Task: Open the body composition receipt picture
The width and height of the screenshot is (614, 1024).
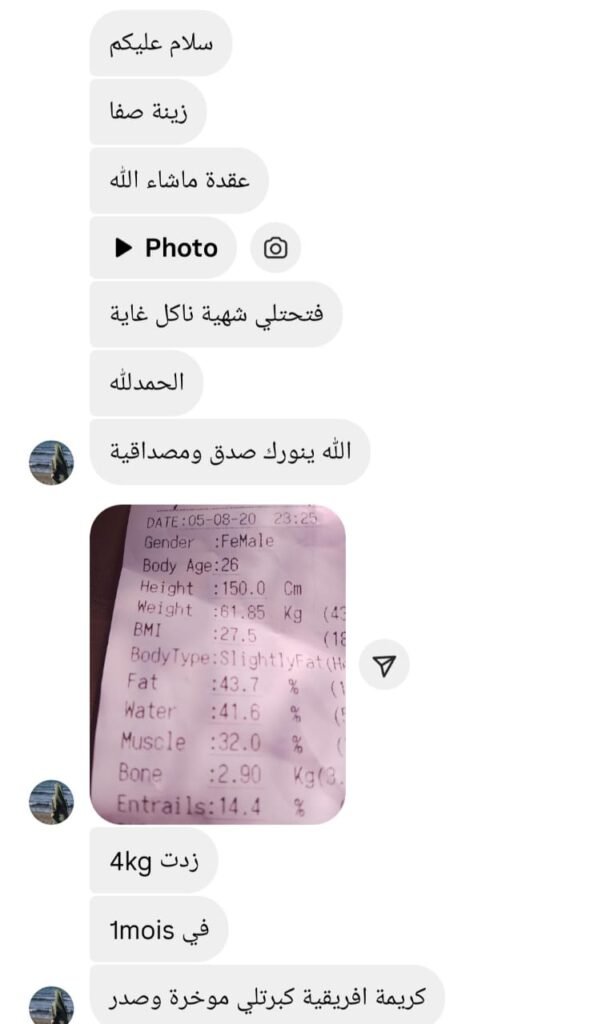Action: point(218,664)
